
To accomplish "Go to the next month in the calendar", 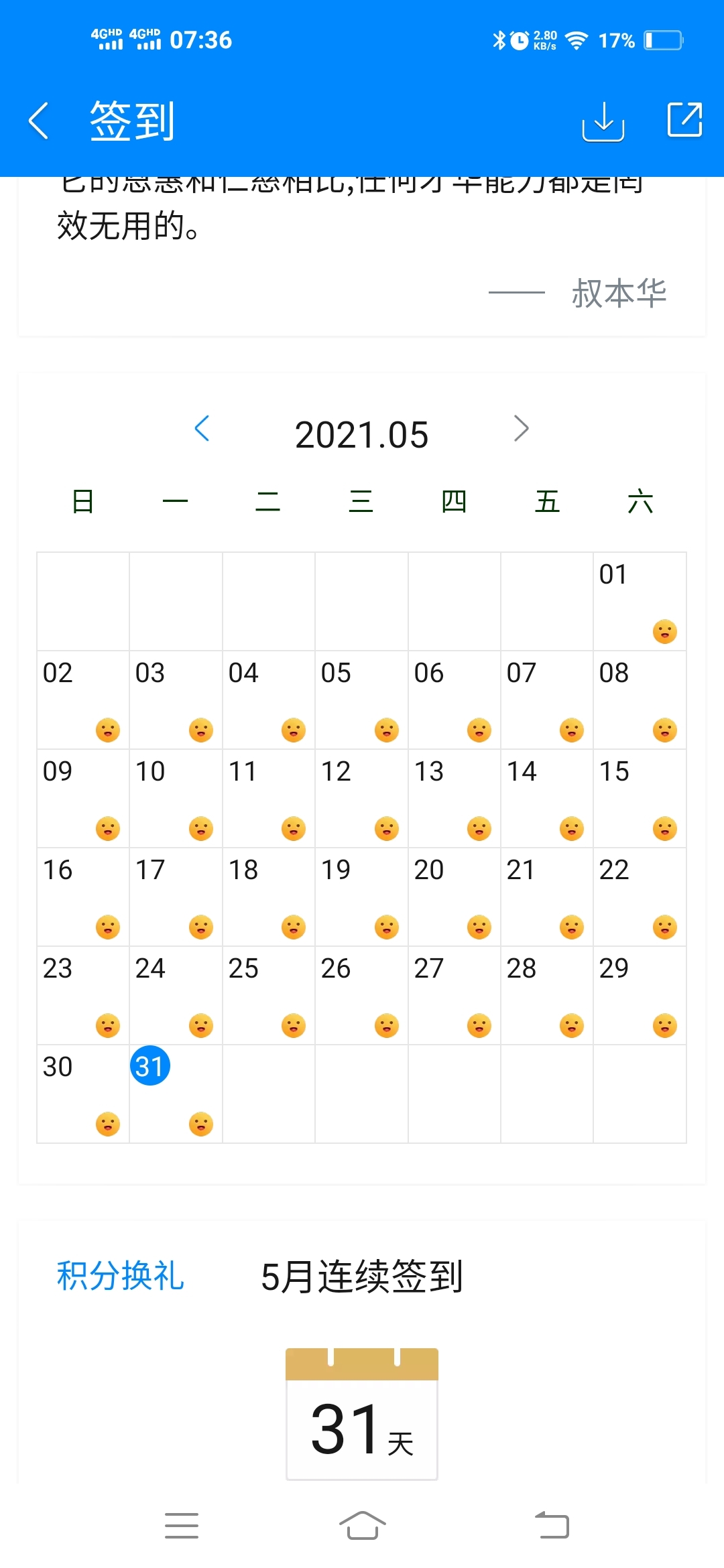I will (x=522, y=428).
